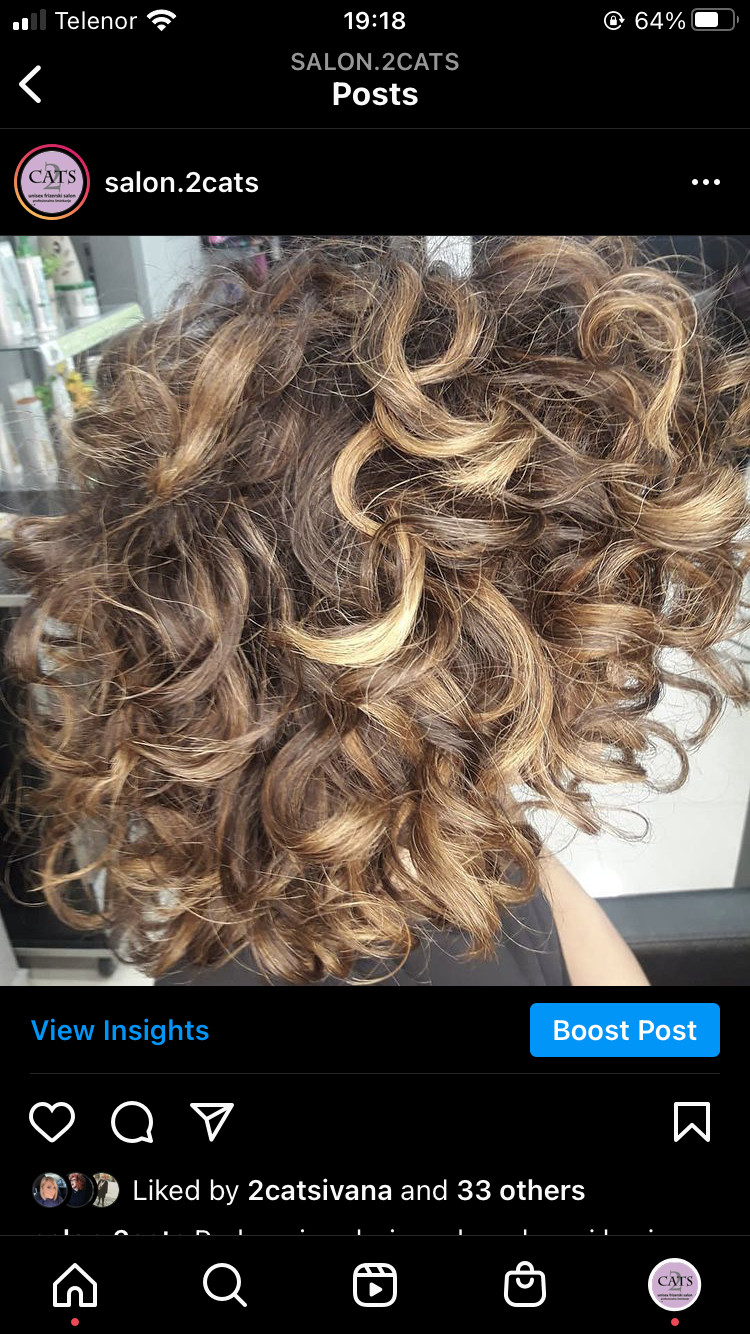
Task: Bookmark this post
Action: click(x=692, y=1122)
